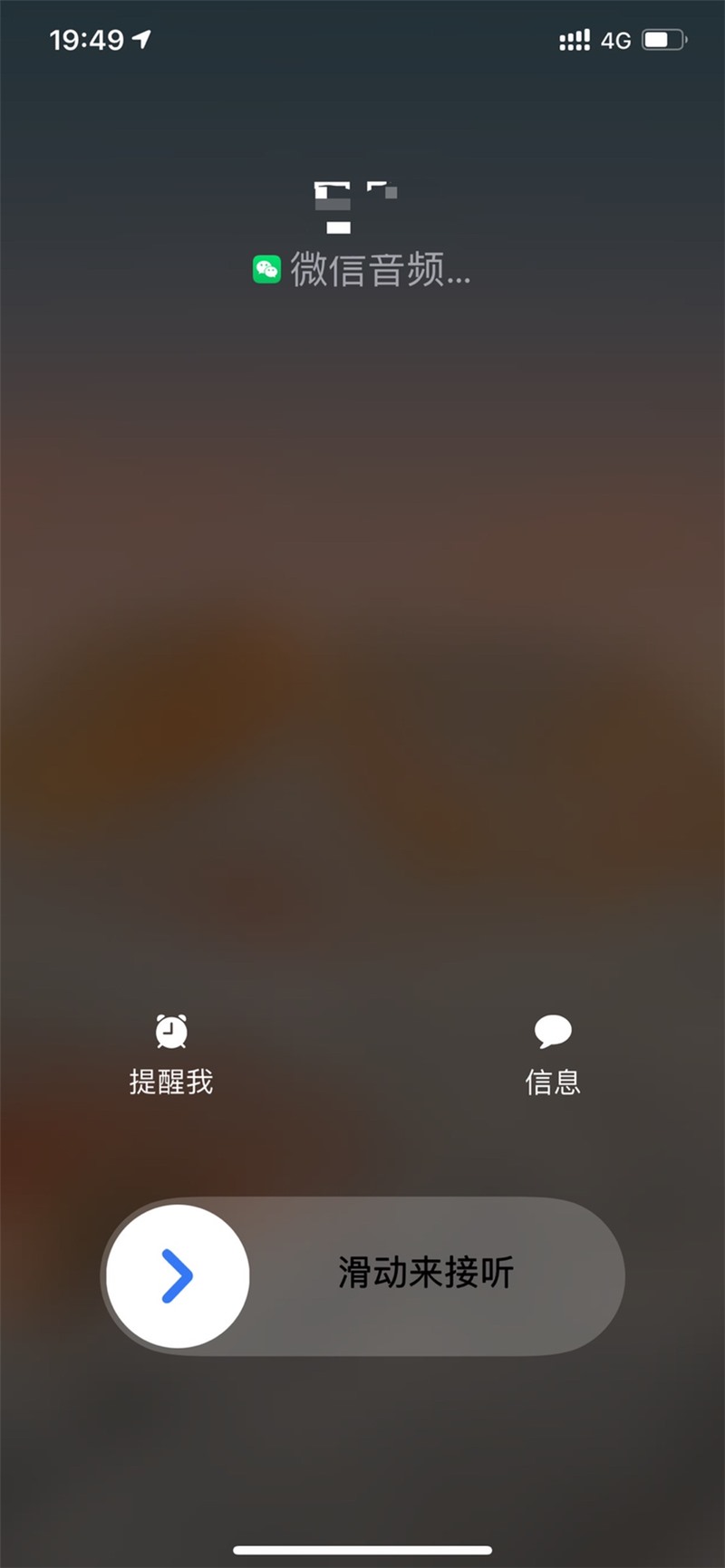This screenshot has height=1568, width=725.
Task: Tap the alarm clock icon above 提醒我
Action: pyautogui.click(x=171, y=1031)
